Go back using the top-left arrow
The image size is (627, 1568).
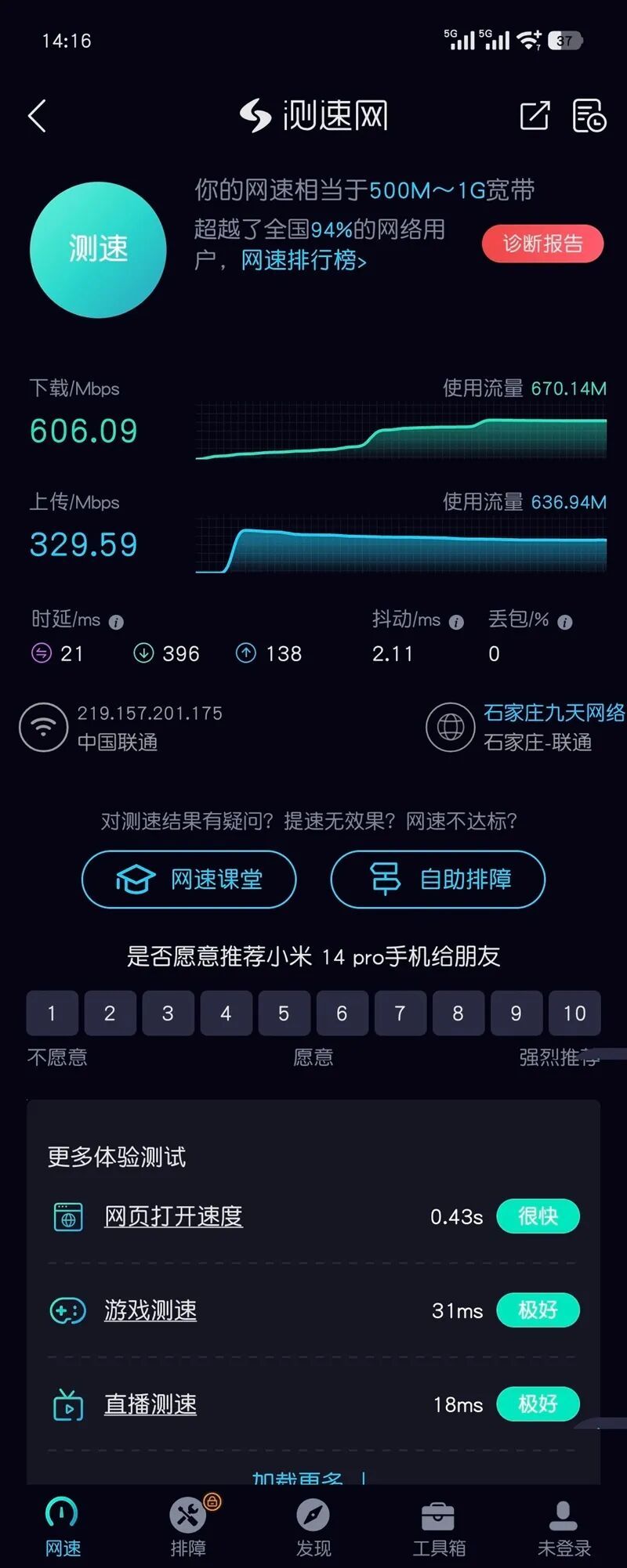point(38,117)
